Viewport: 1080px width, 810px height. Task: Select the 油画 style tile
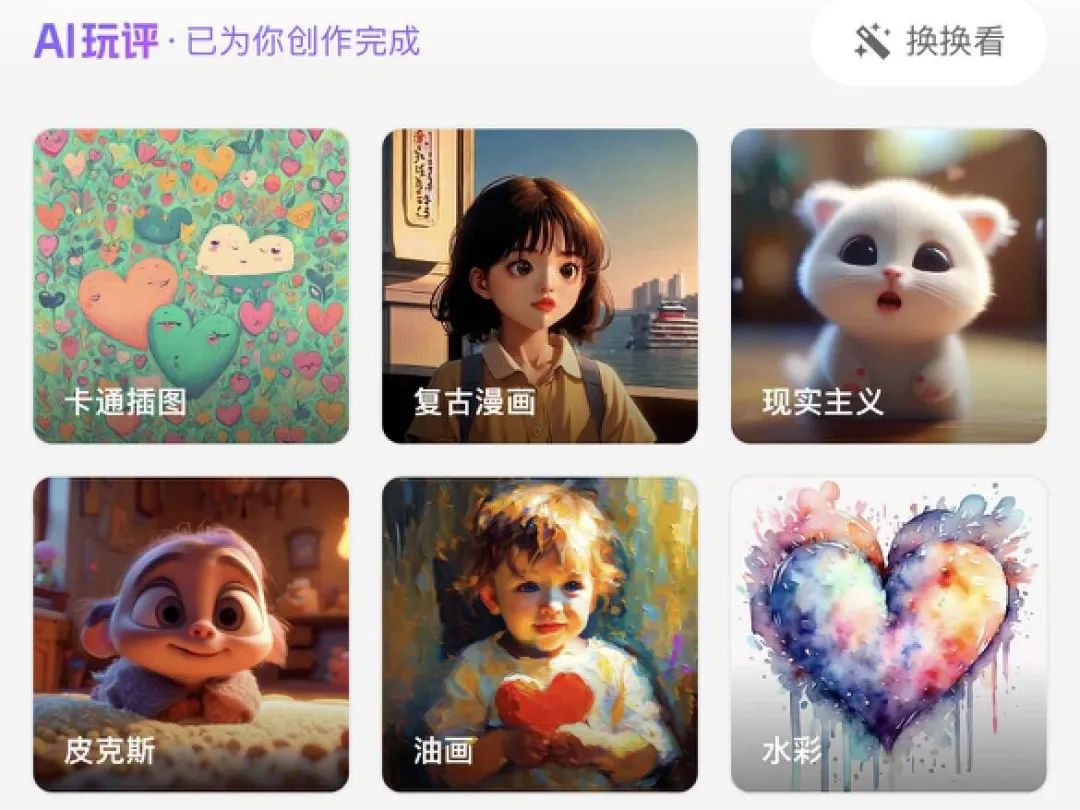[x=540, y=634]
